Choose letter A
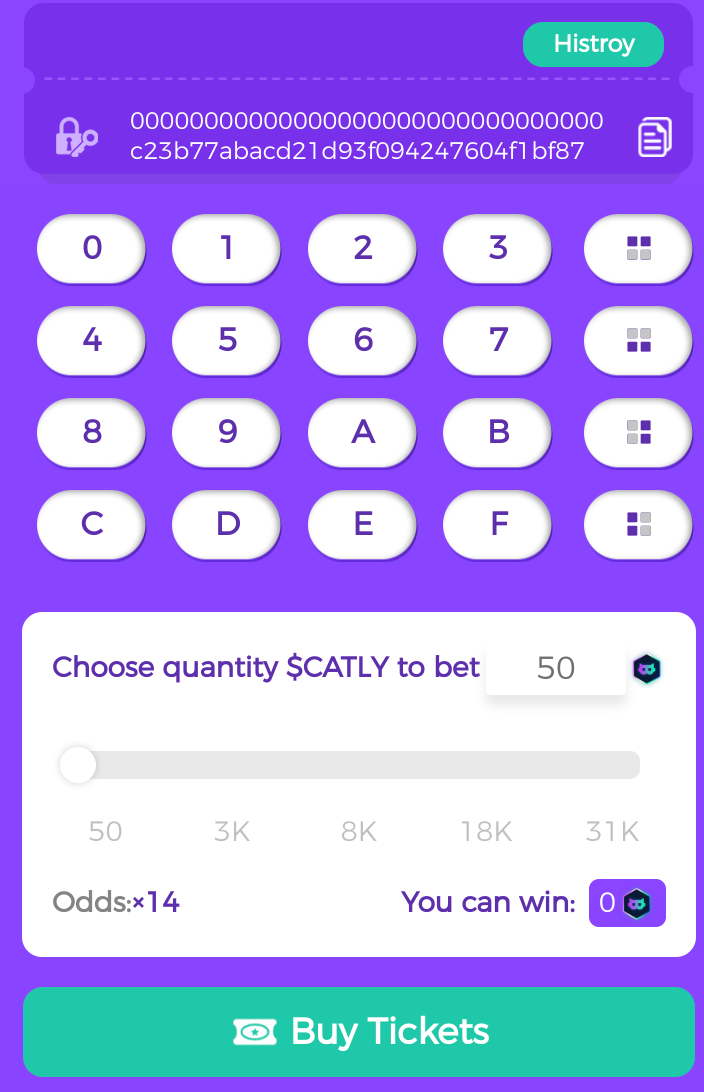 click(363, 432)
